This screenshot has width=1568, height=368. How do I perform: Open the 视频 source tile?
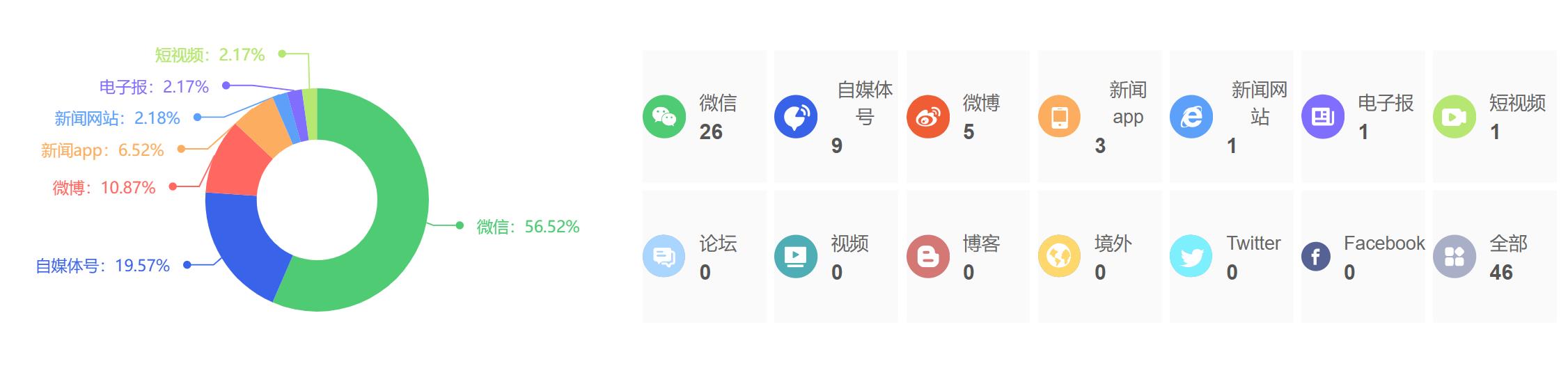(x=835, y=257)
